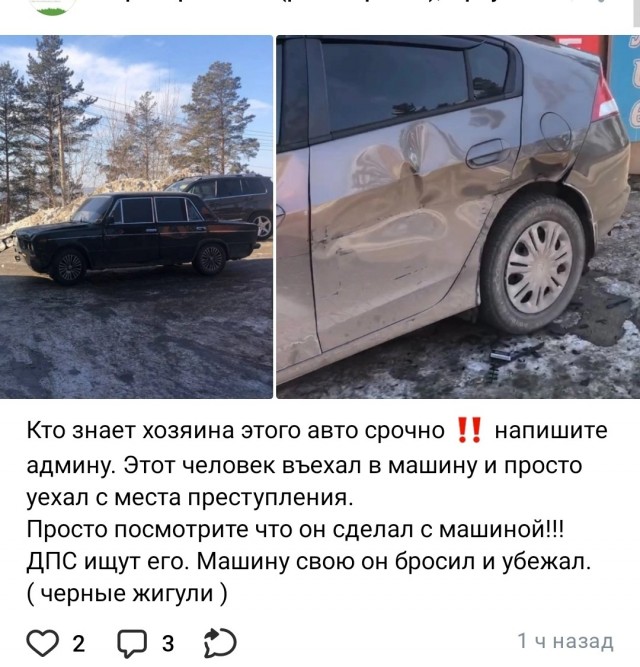
Task: Open the photo of the black Zhiguli car
Action: click(x=136, y=217)
